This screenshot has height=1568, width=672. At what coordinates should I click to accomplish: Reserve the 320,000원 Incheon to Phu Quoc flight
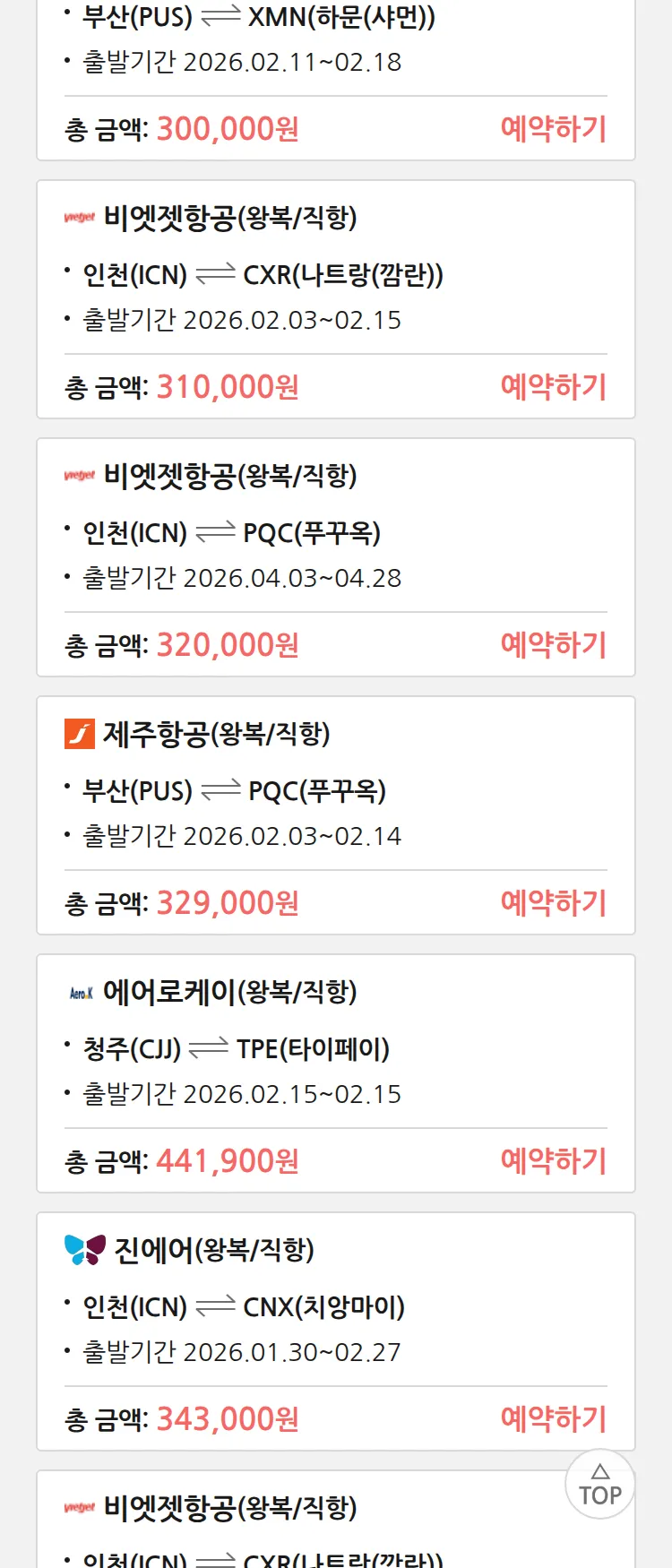553,645
